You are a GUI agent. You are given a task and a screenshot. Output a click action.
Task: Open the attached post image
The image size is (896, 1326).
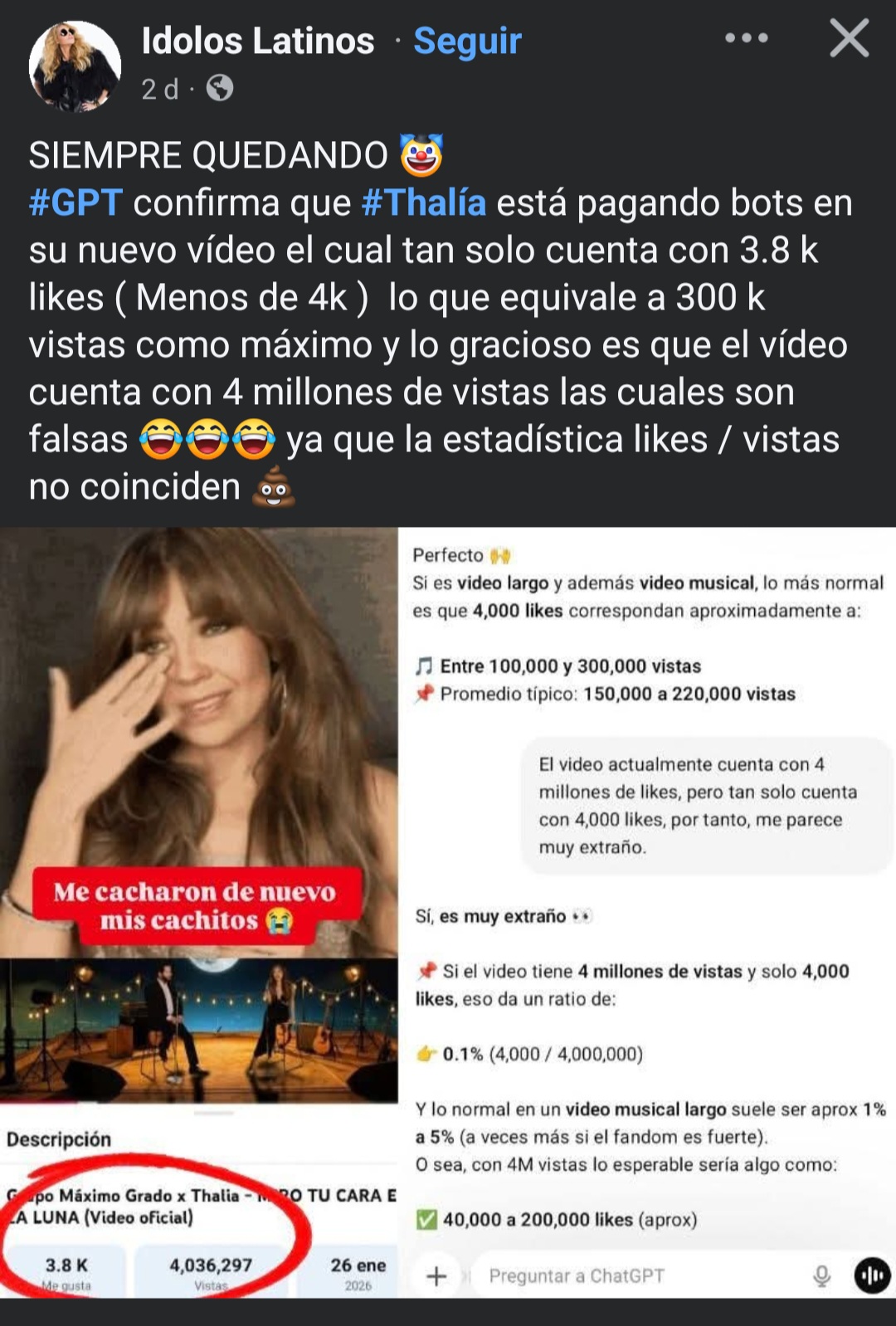(448, 913)
